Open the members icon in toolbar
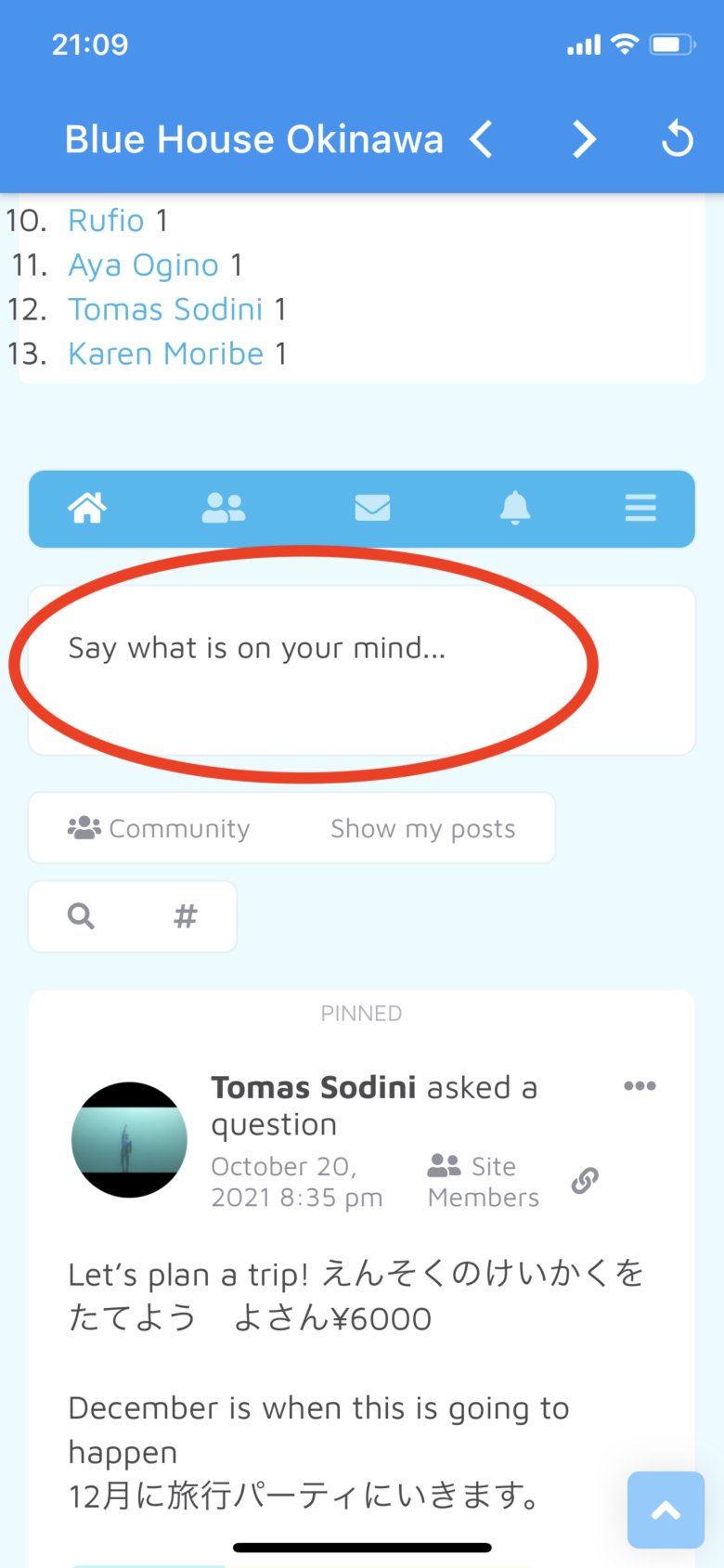724x1568 pixels. click(224, 508)
